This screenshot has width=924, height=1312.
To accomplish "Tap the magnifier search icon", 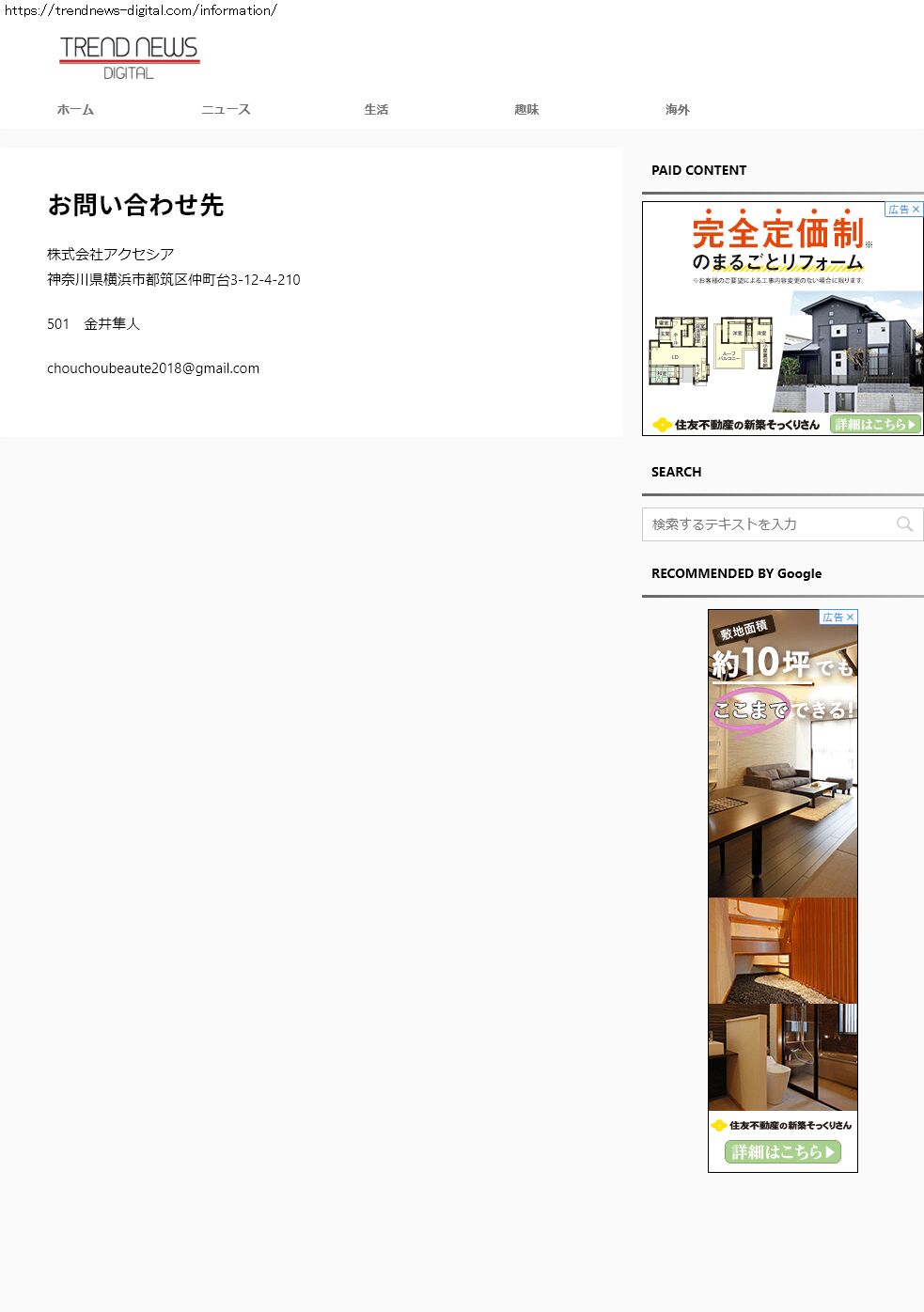I will 904,524.
